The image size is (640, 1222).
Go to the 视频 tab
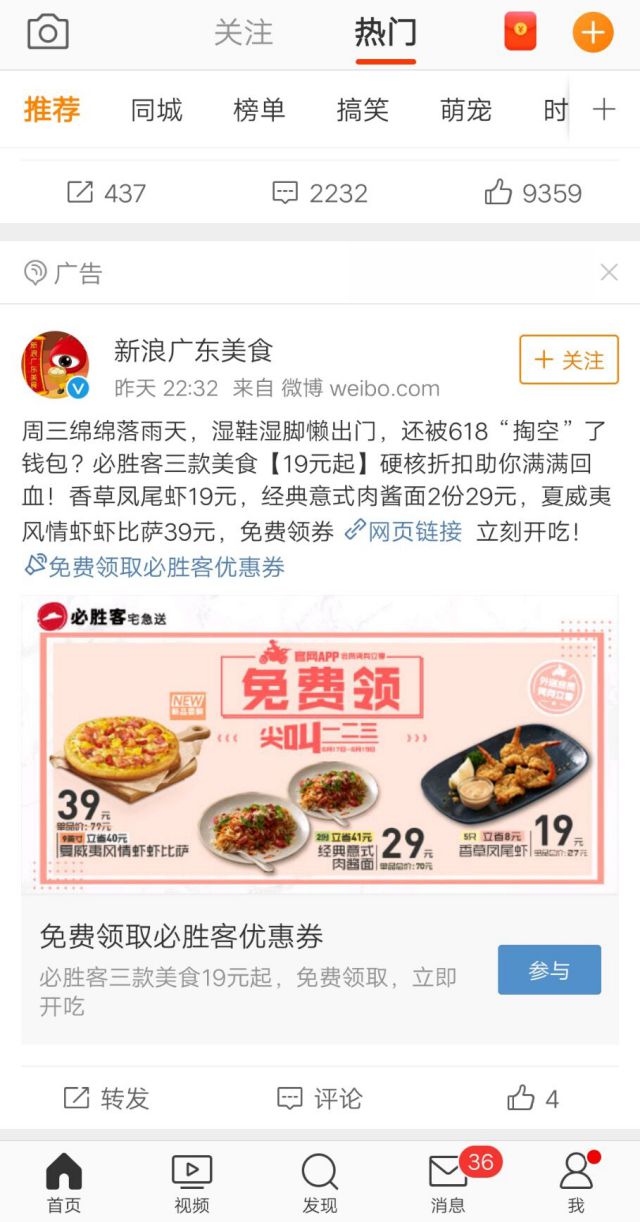coord(192,1182)
